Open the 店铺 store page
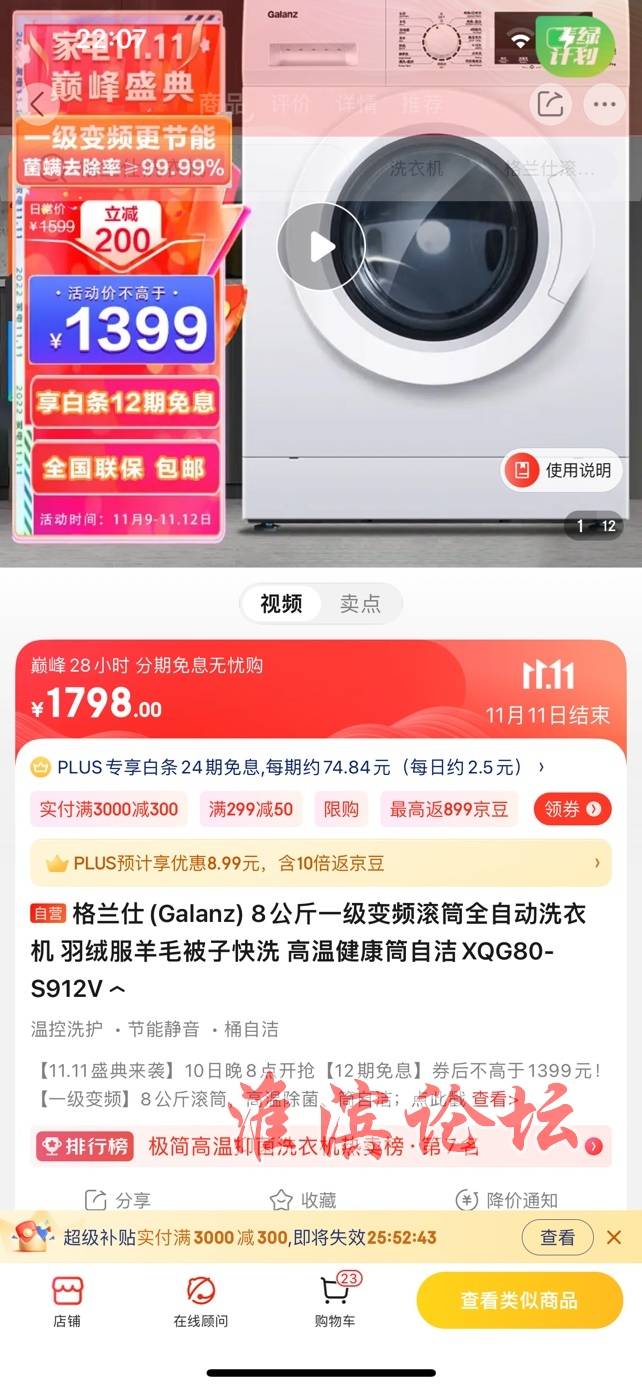Image resolution: width=642 pixels, height=1389 pixels. click(x=67, y=1301)
